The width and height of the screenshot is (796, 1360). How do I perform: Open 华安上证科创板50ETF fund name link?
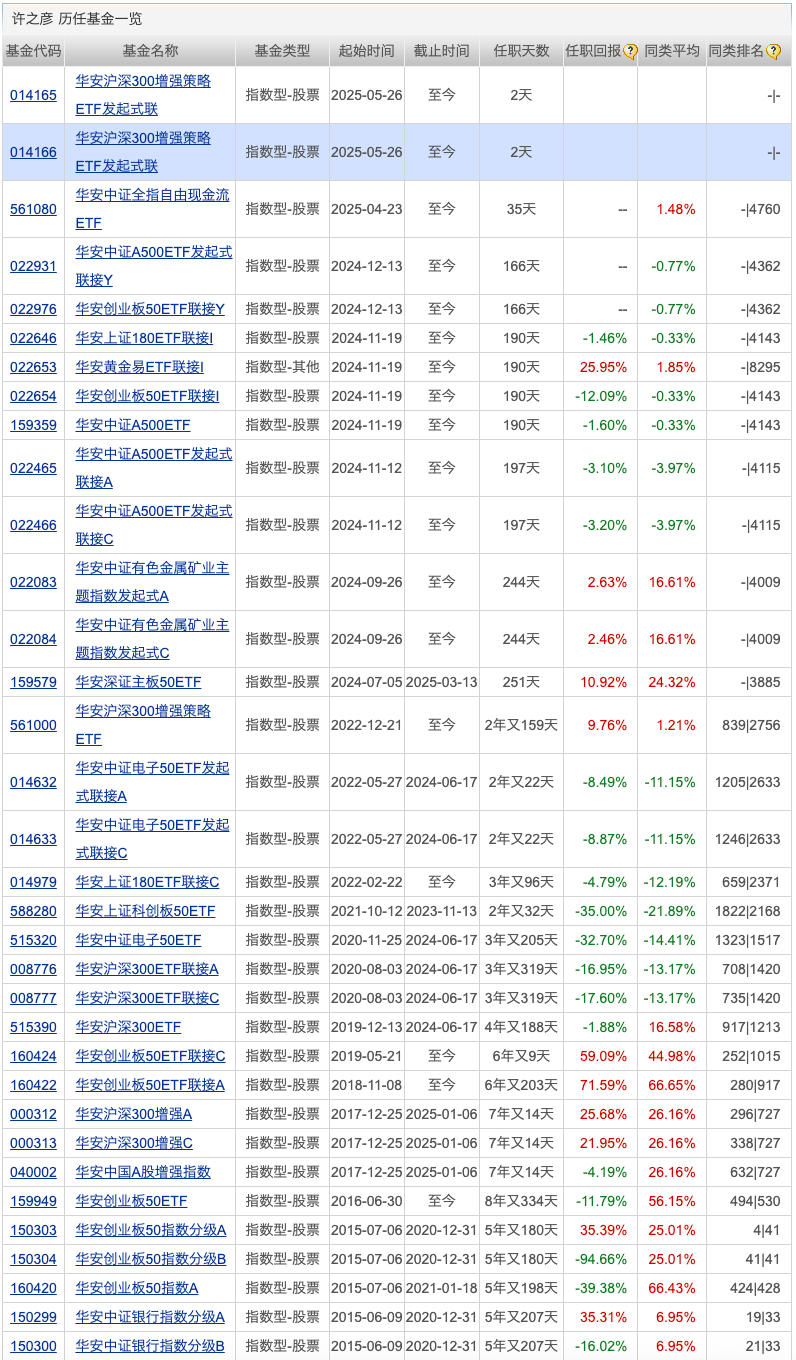pos(145,911)
